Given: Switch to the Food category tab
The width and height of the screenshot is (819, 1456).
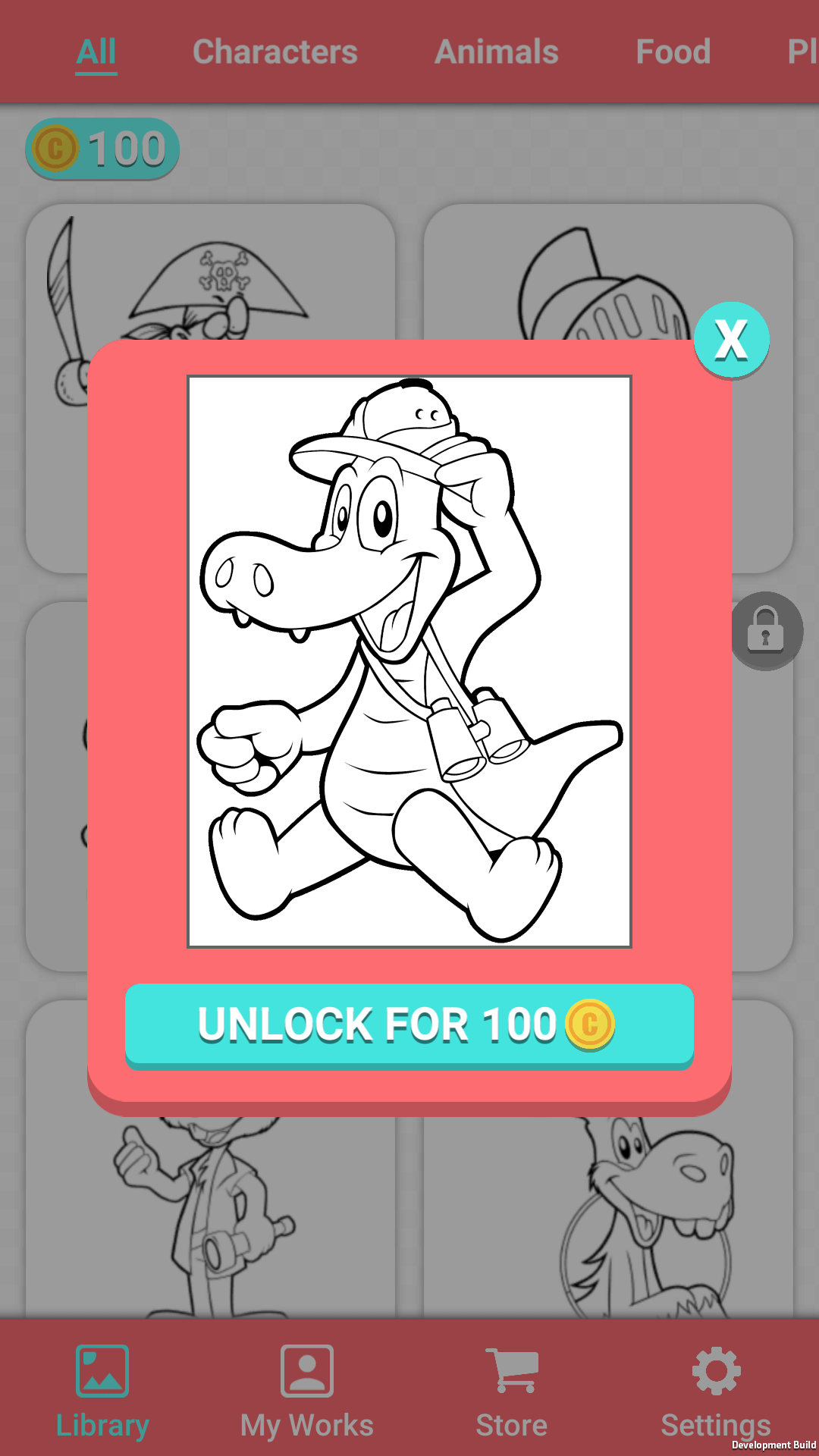Looking at the screenshot, I should pos(673,52).
